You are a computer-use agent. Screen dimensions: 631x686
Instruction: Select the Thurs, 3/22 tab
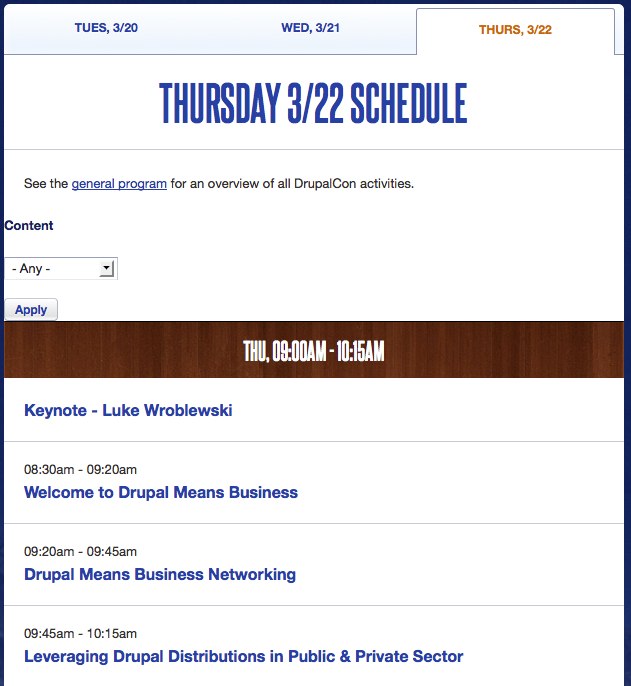click(x=515, y=30)
